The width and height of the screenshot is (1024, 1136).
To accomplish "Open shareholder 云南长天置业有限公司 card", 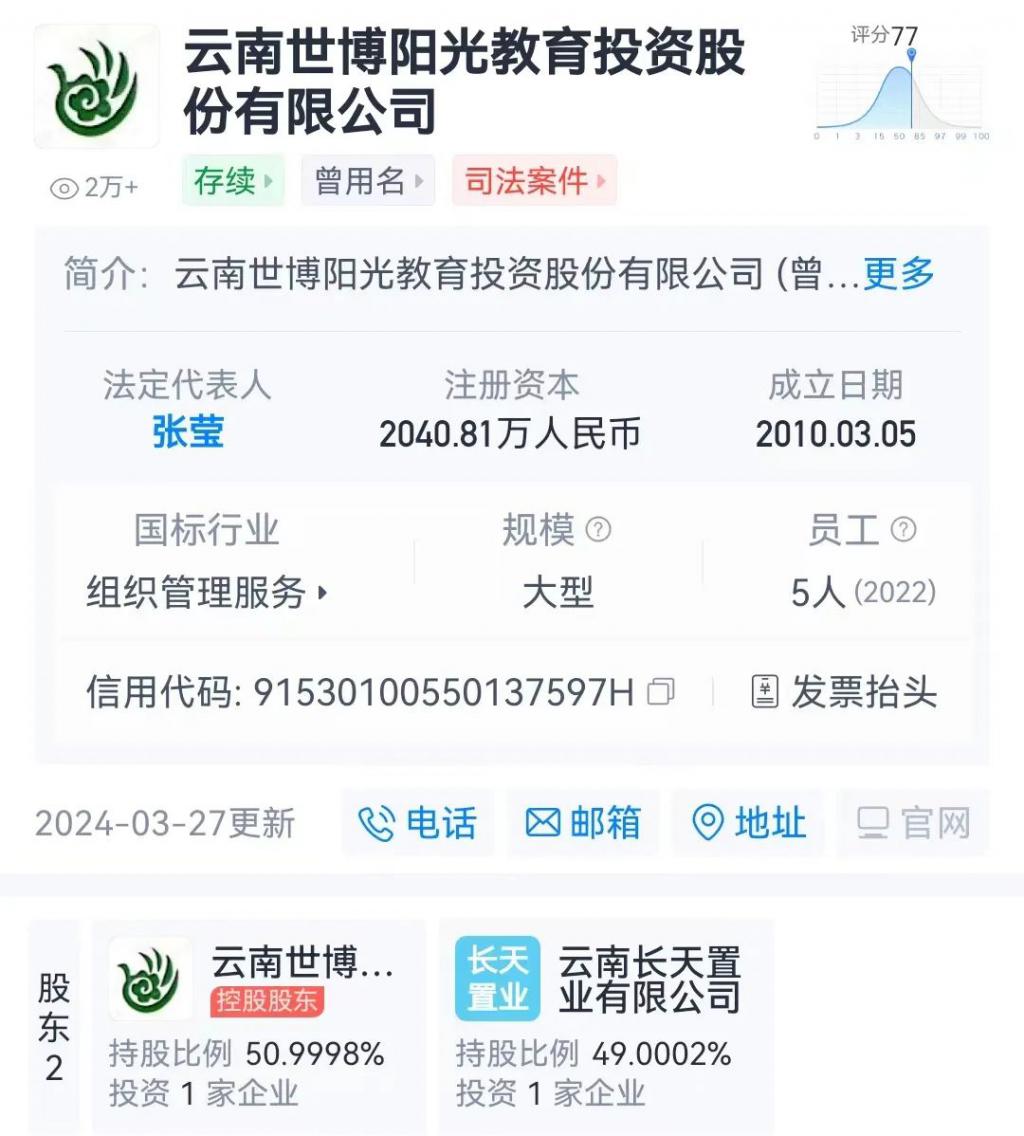I will pos(605,1025).
